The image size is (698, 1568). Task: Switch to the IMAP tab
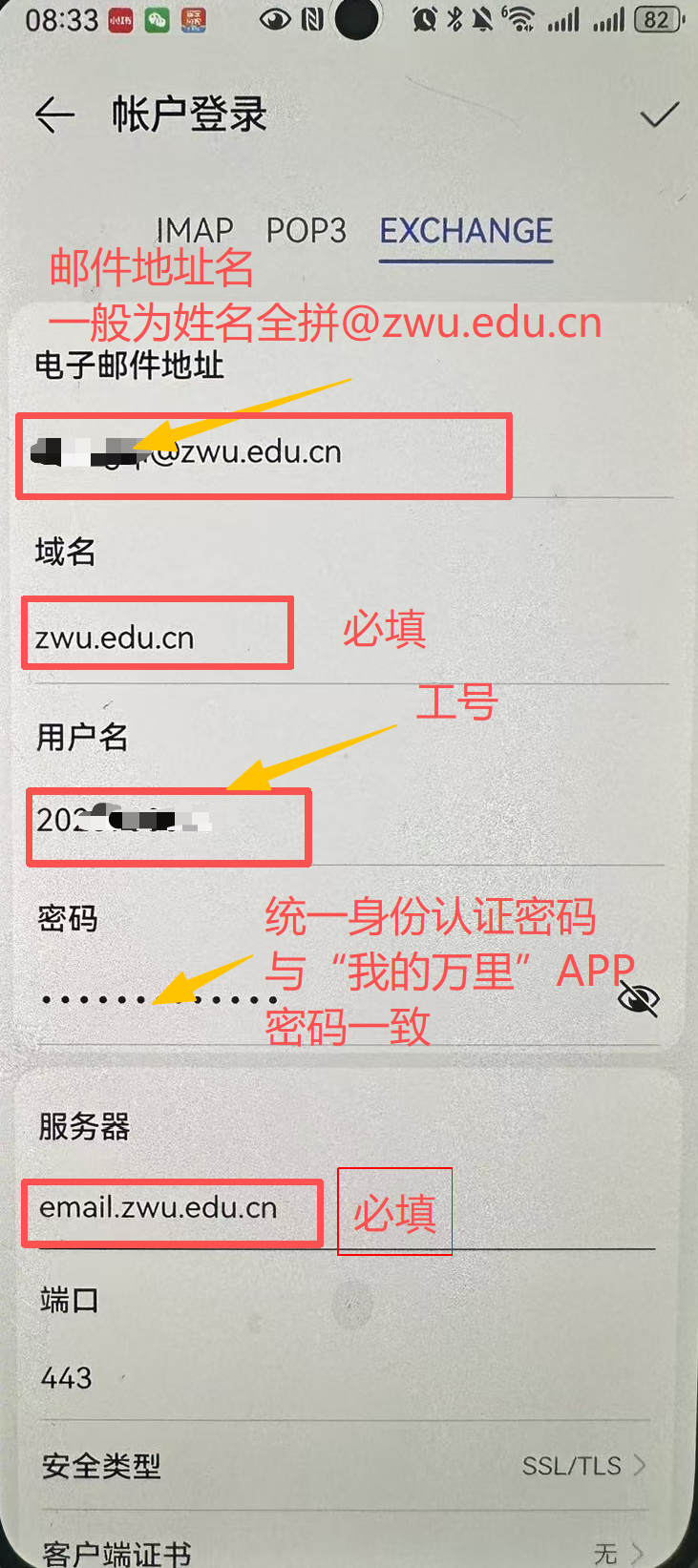click(195, 231)
